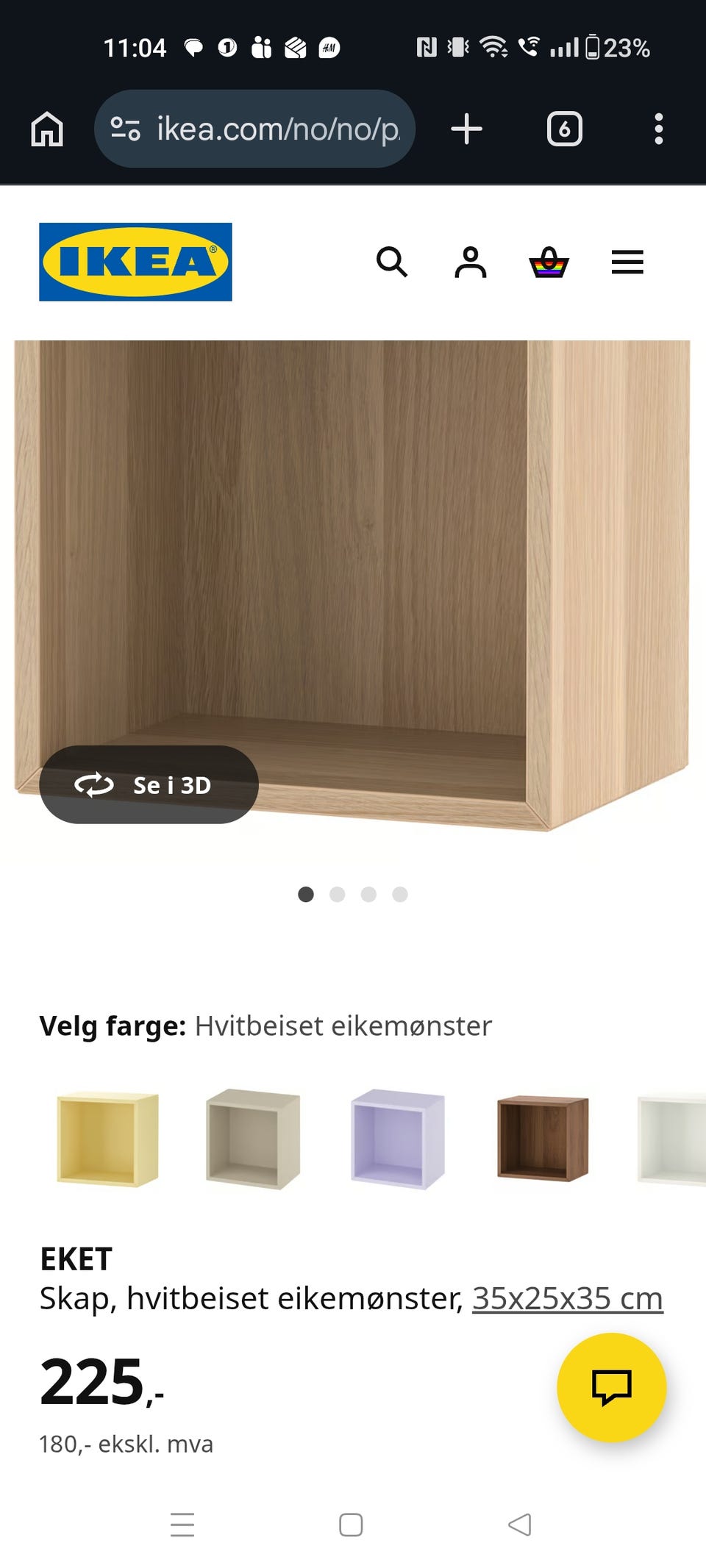The width and height of the screenshot is (706, 1568).
Task: Tap the recent apps button in navigation bar
Action: (183, 1522)
